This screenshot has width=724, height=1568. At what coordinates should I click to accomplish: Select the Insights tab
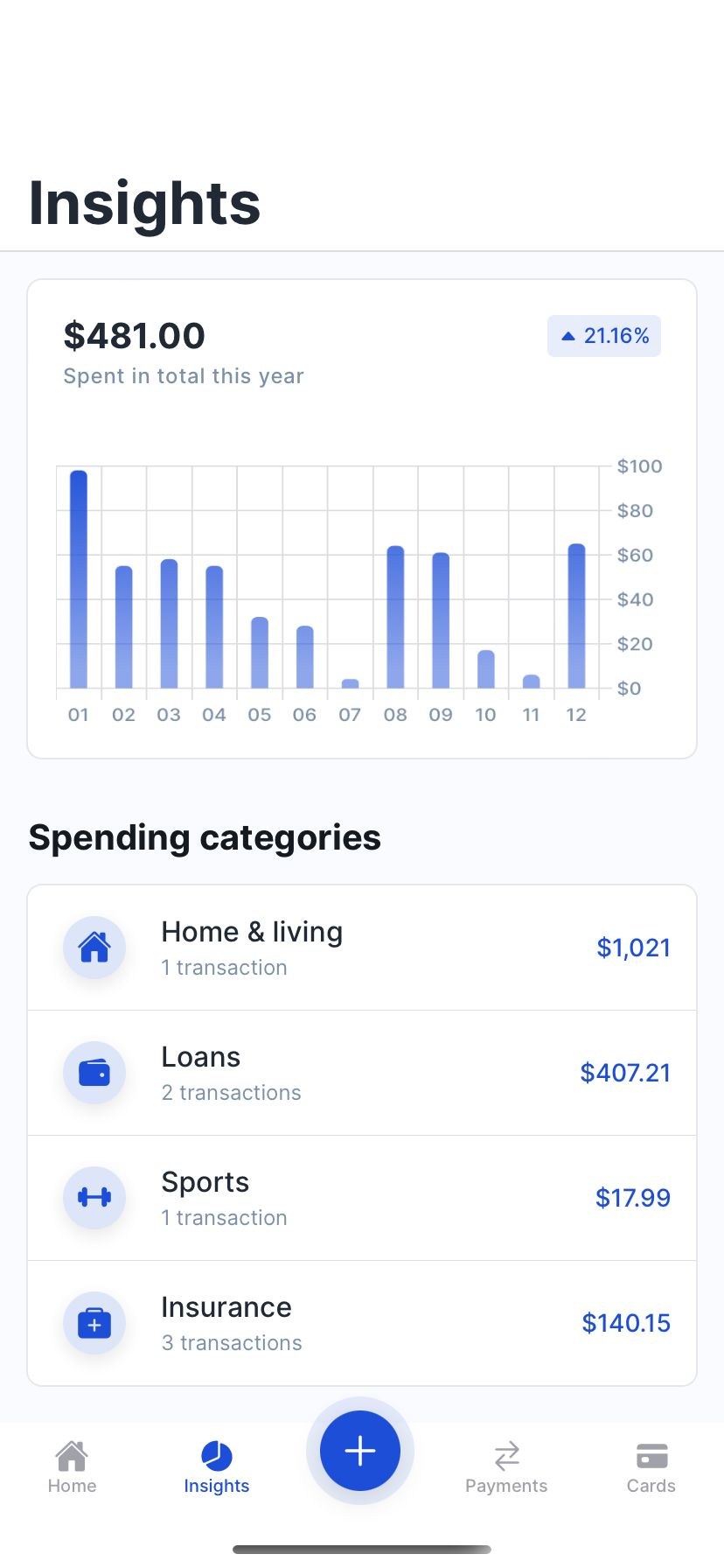(217, 1467)
